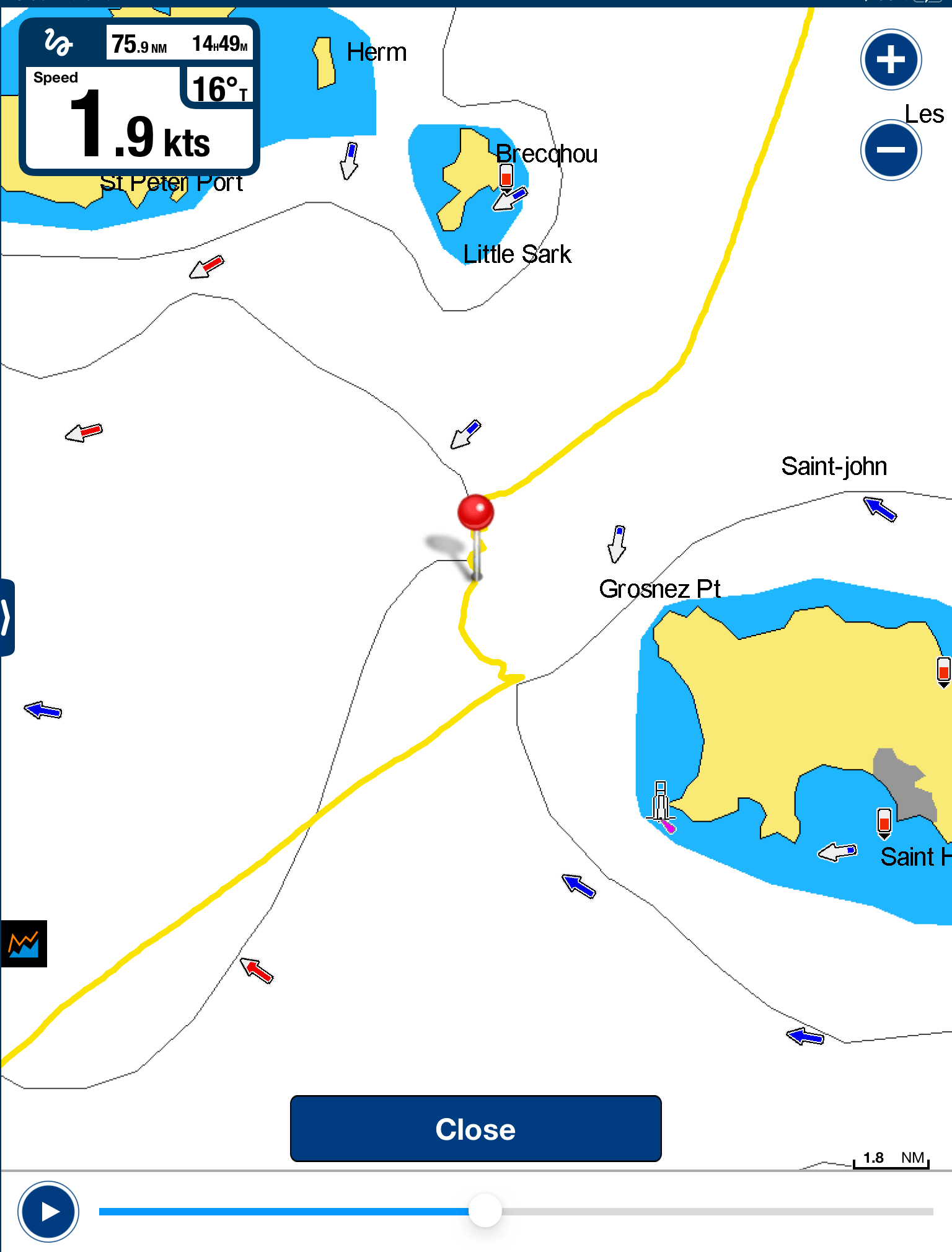Tap the red pin on the track
Viewport: 952px width, 1252px height.
[475, 512]
